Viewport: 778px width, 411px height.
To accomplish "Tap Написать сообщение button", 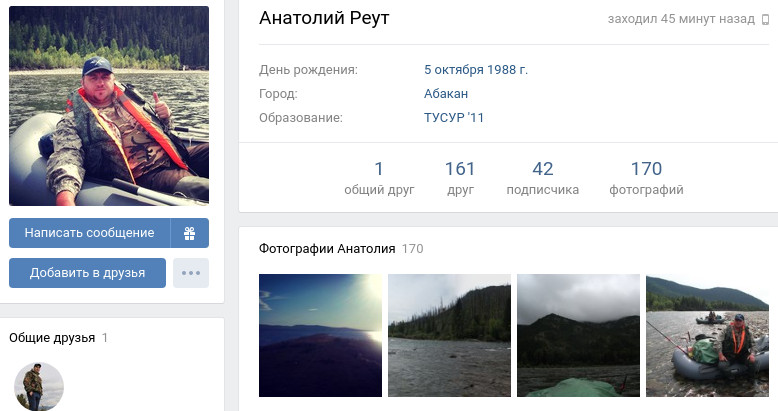I will [x=90, y=233].
